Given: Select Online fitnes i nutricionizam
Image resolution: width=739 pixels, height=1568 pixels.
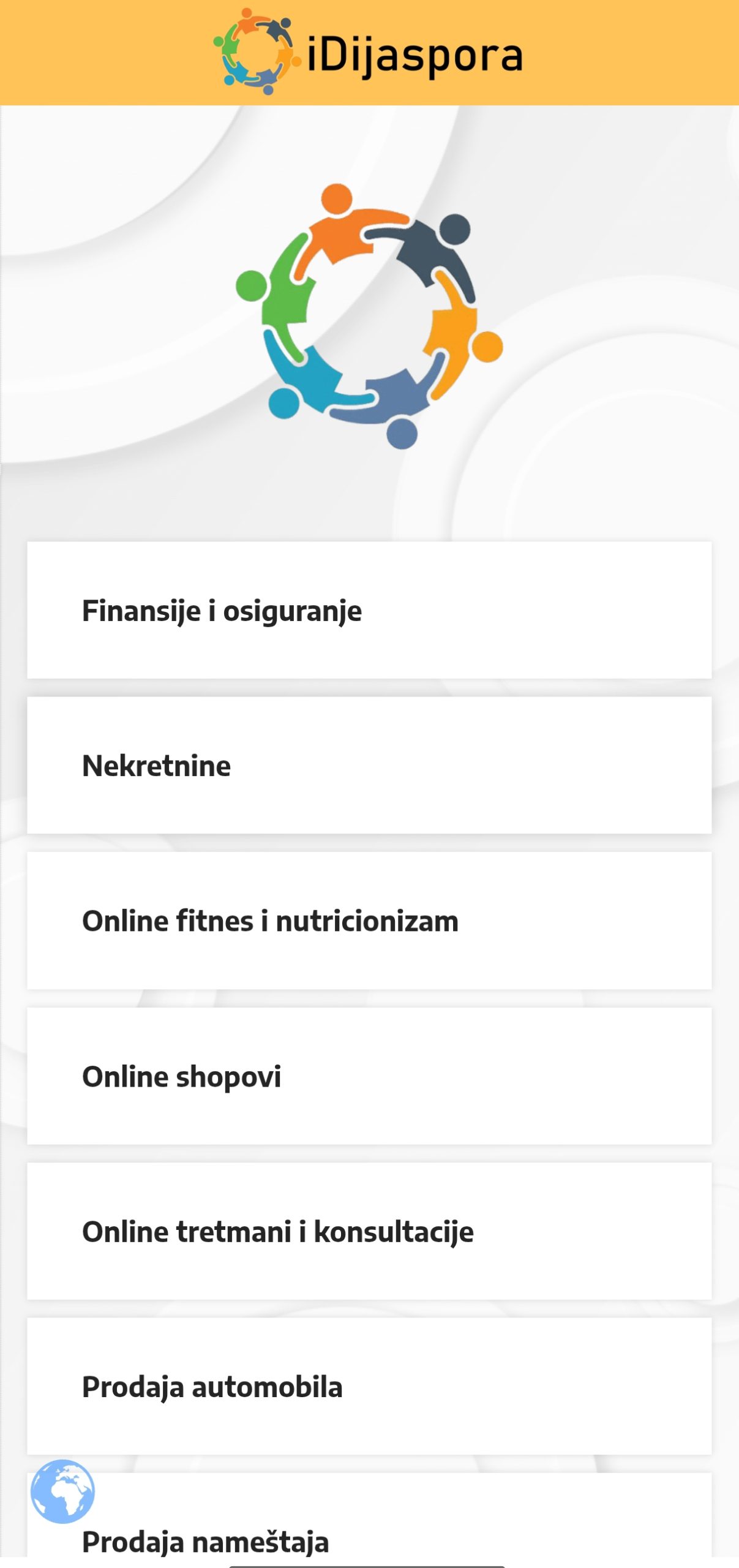Looking at the screenshot, I should click(x=369, y=921).
